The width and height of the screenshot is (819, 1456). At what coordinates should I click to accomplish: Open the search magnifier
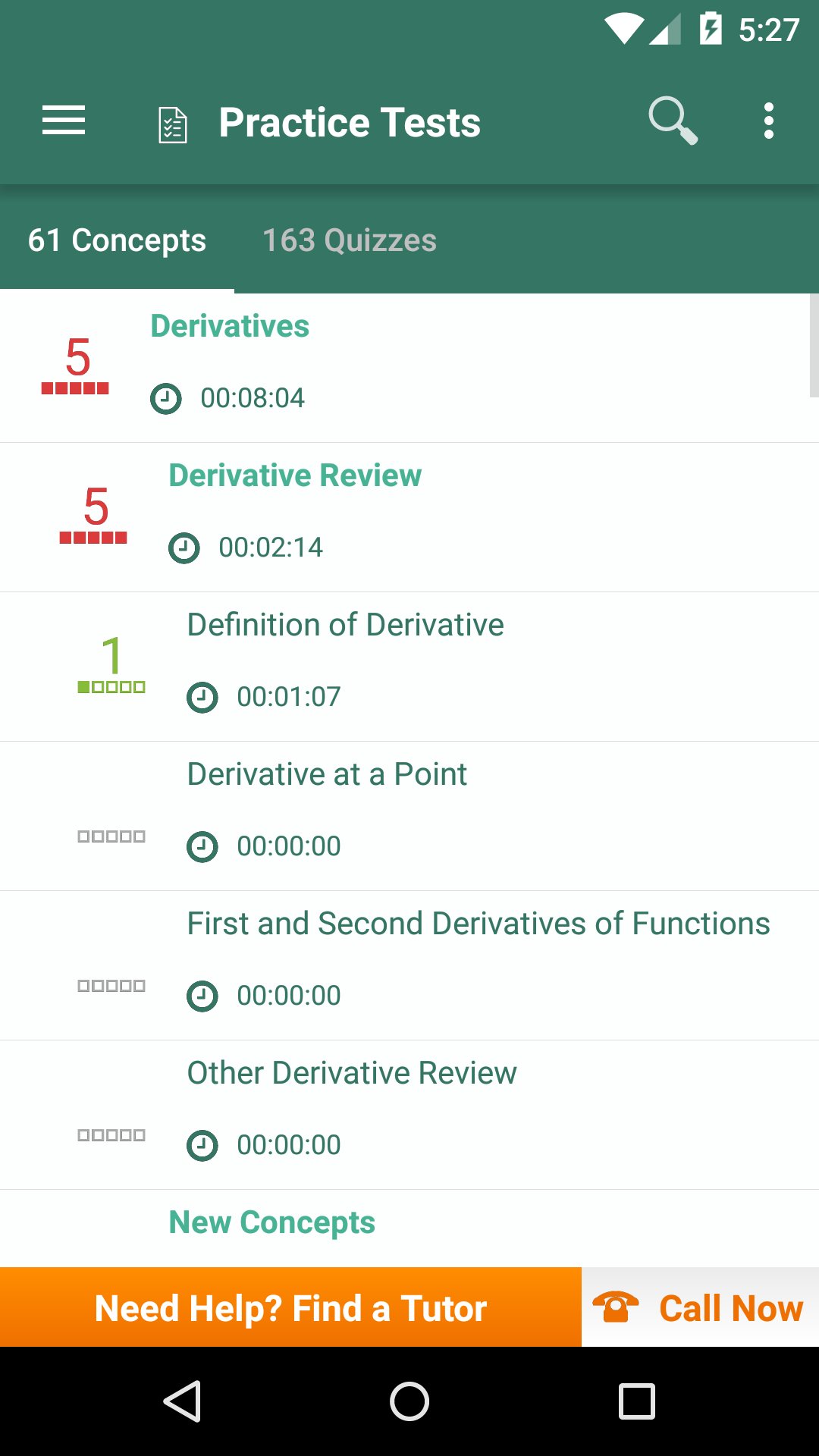coord(673,121)
